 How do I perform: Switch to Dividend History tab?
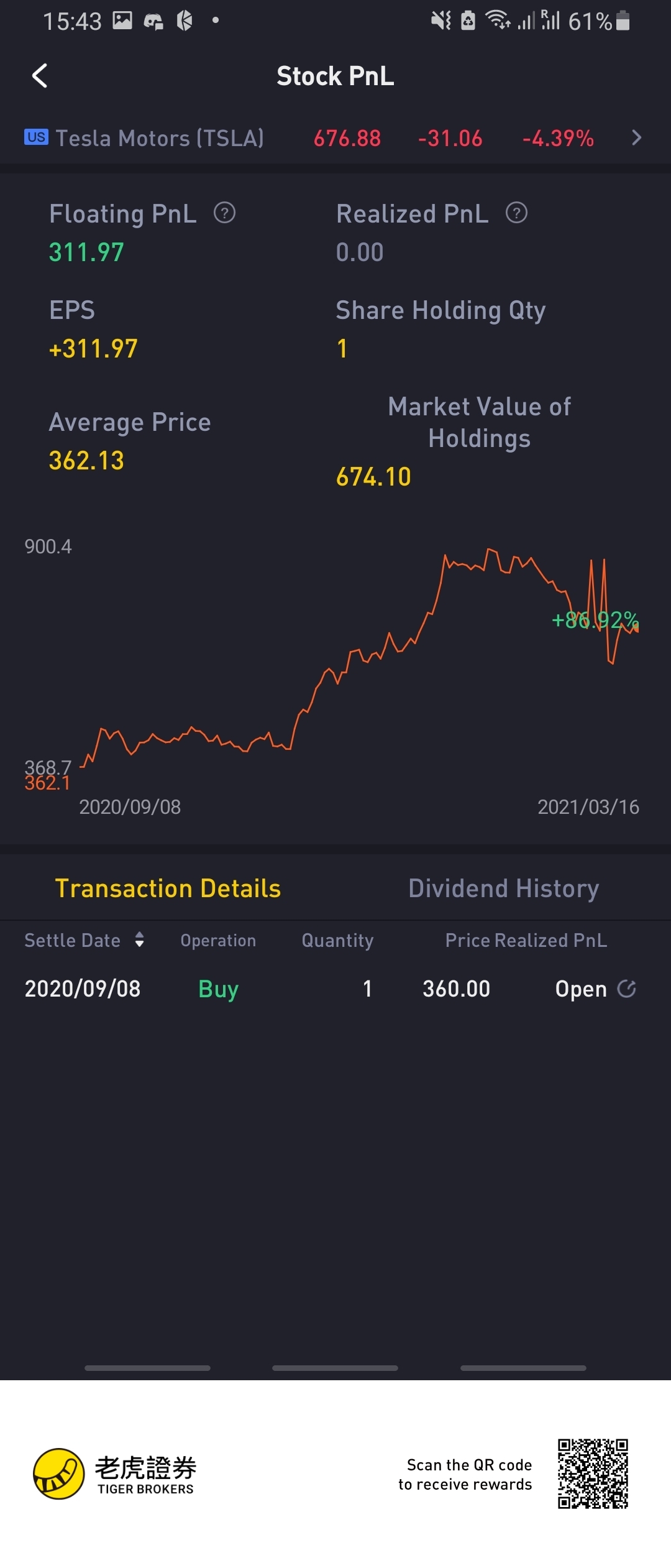pyautogui.click(x=503, y=888)
